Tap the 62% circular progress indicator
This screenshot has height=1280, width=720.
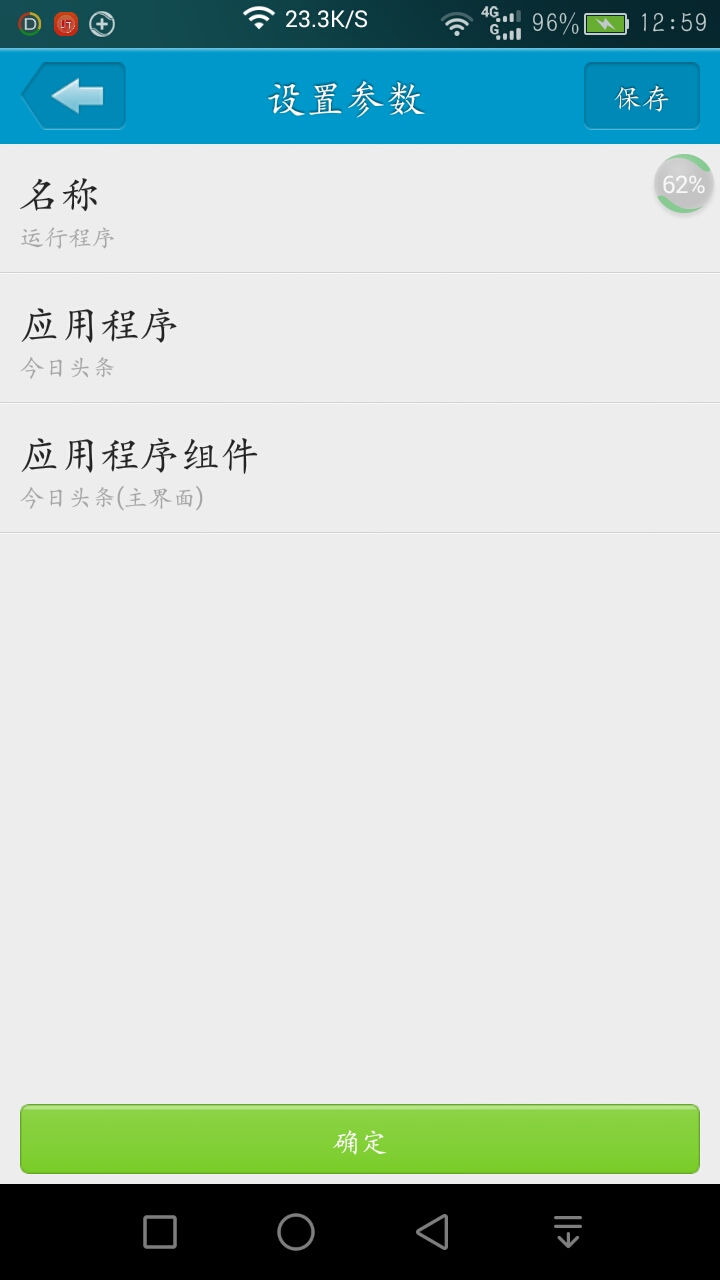(685, 183)
